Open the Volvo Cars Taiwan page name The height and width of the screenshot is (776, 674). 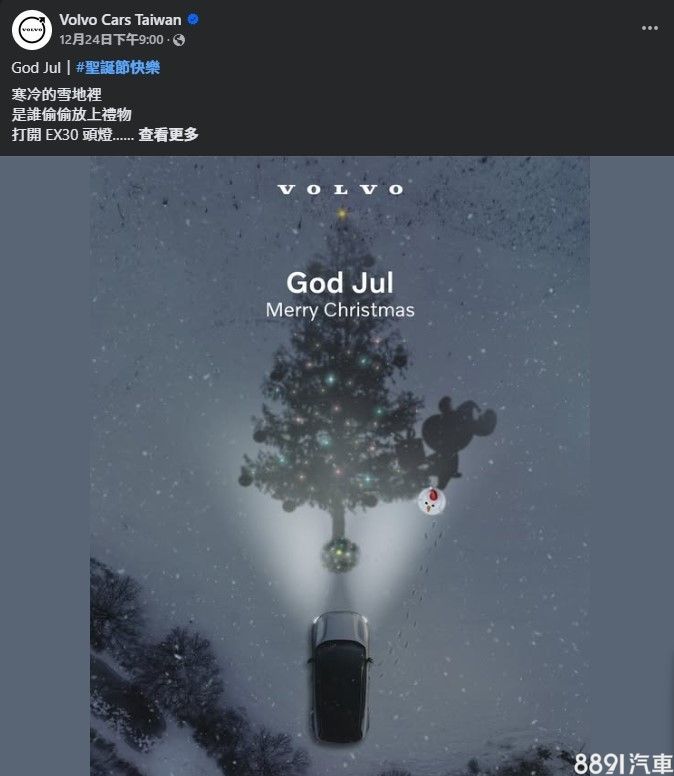coord(120,20)
